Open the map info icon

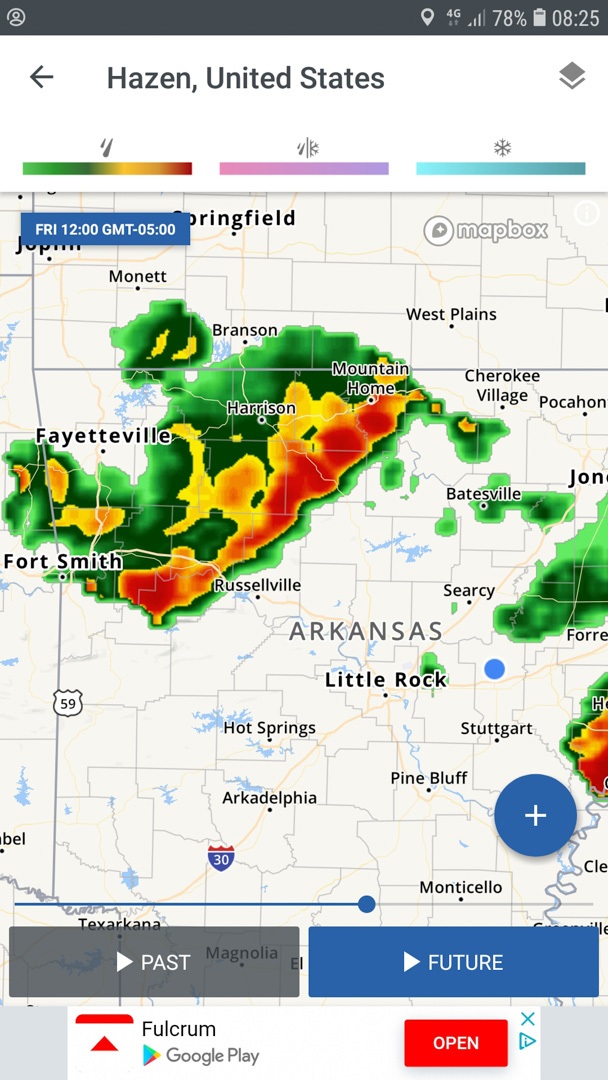coord(587,214)
